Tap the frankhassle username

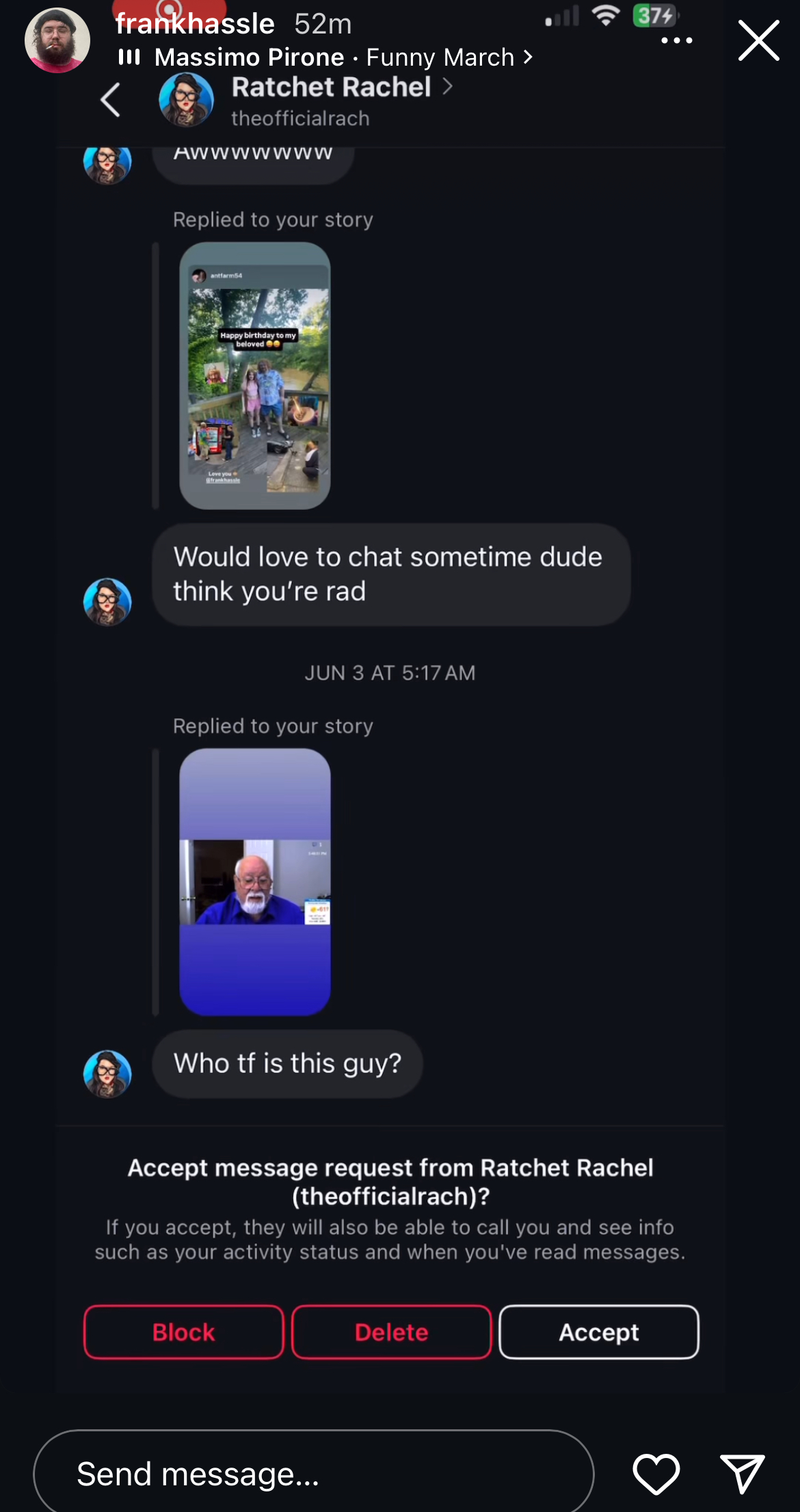pyautogui.click(x=195, y=24)
